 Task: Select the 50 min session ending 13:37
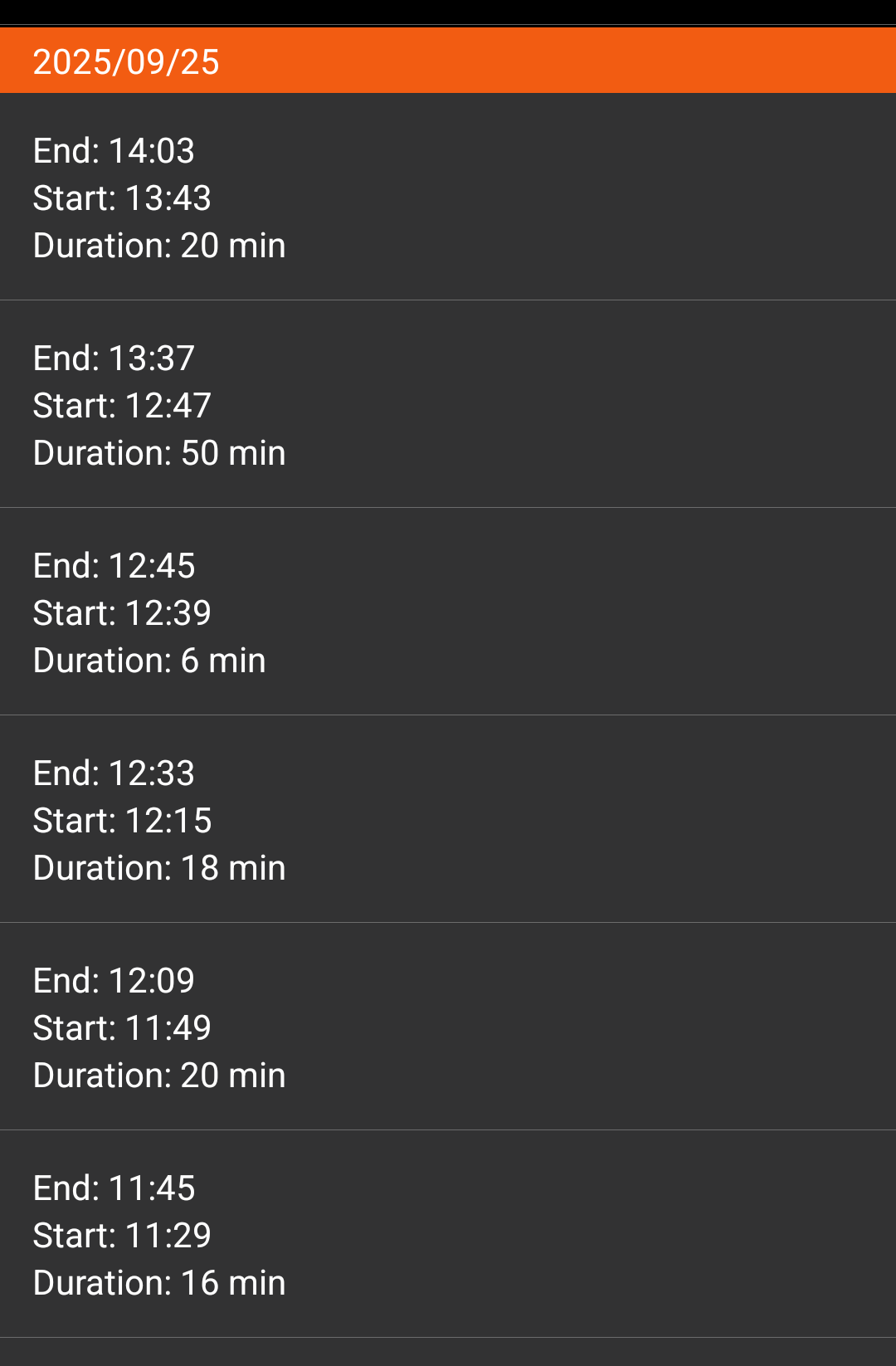[448, 405]
